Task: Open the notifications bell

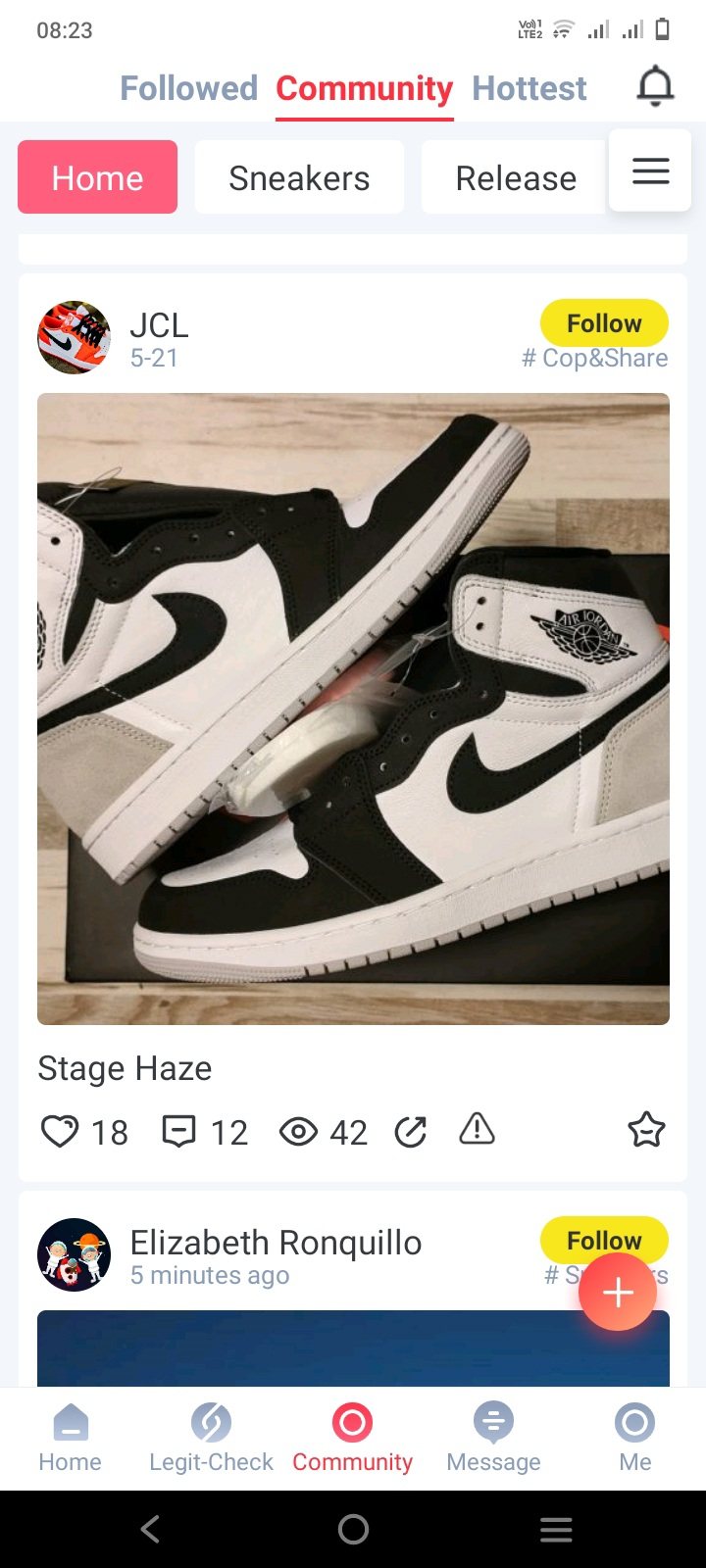Action: 655,87
